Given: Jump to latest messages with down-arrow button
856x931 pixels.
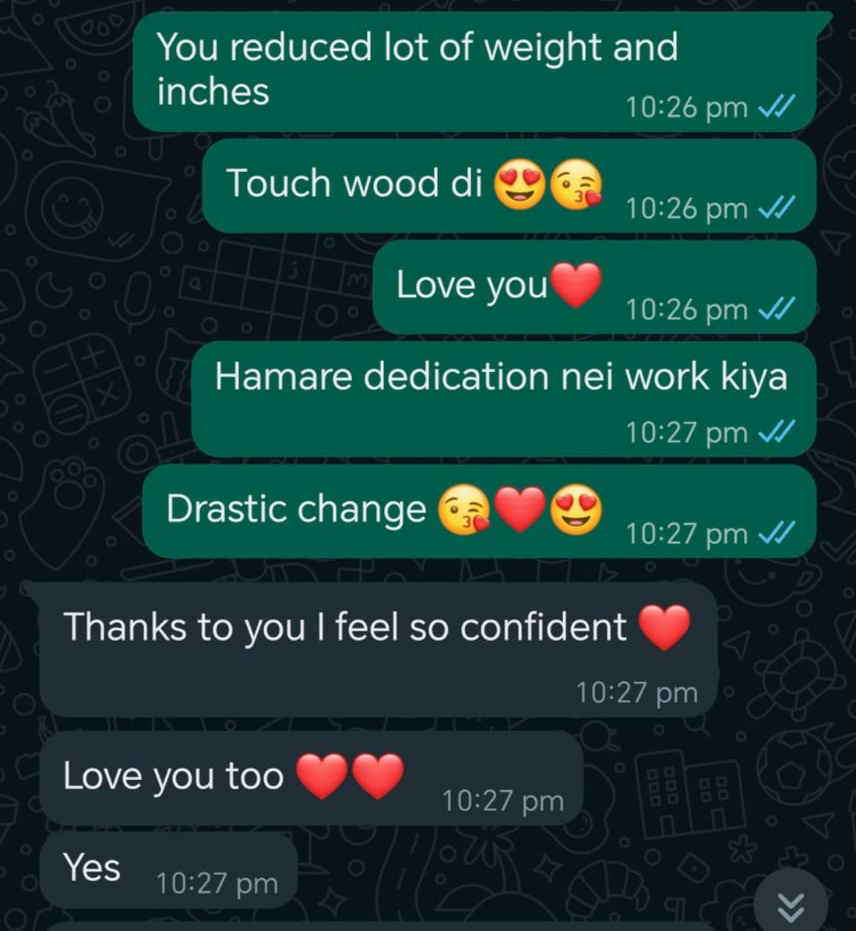Looking at the screenshot, I should 791,905.
